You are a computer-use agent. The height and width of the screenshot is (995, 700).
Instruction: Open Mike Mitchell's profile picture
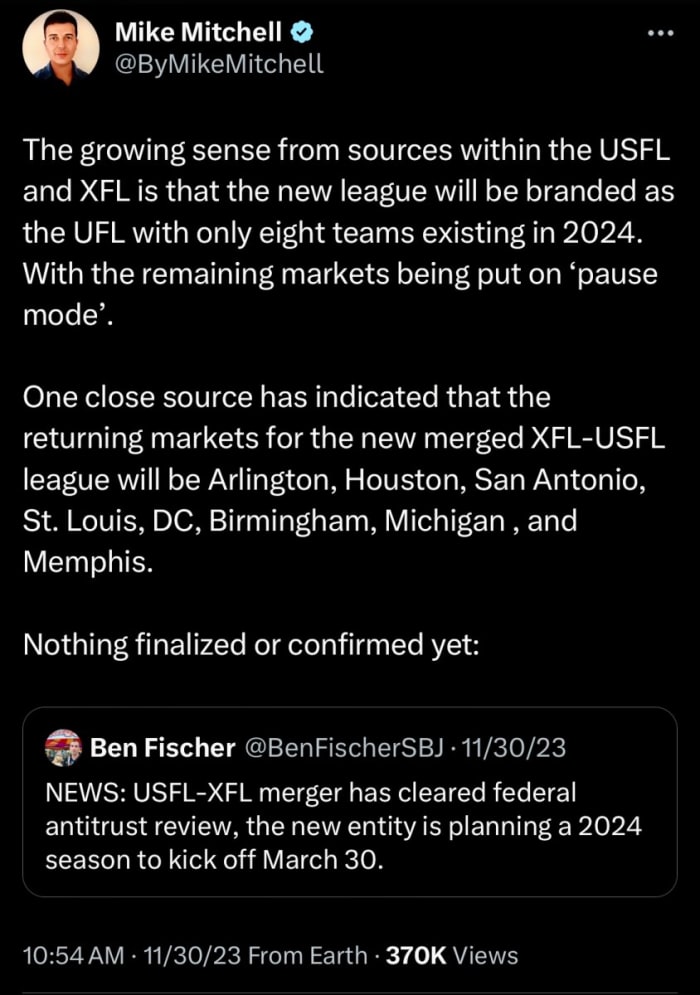click(59, 49)
